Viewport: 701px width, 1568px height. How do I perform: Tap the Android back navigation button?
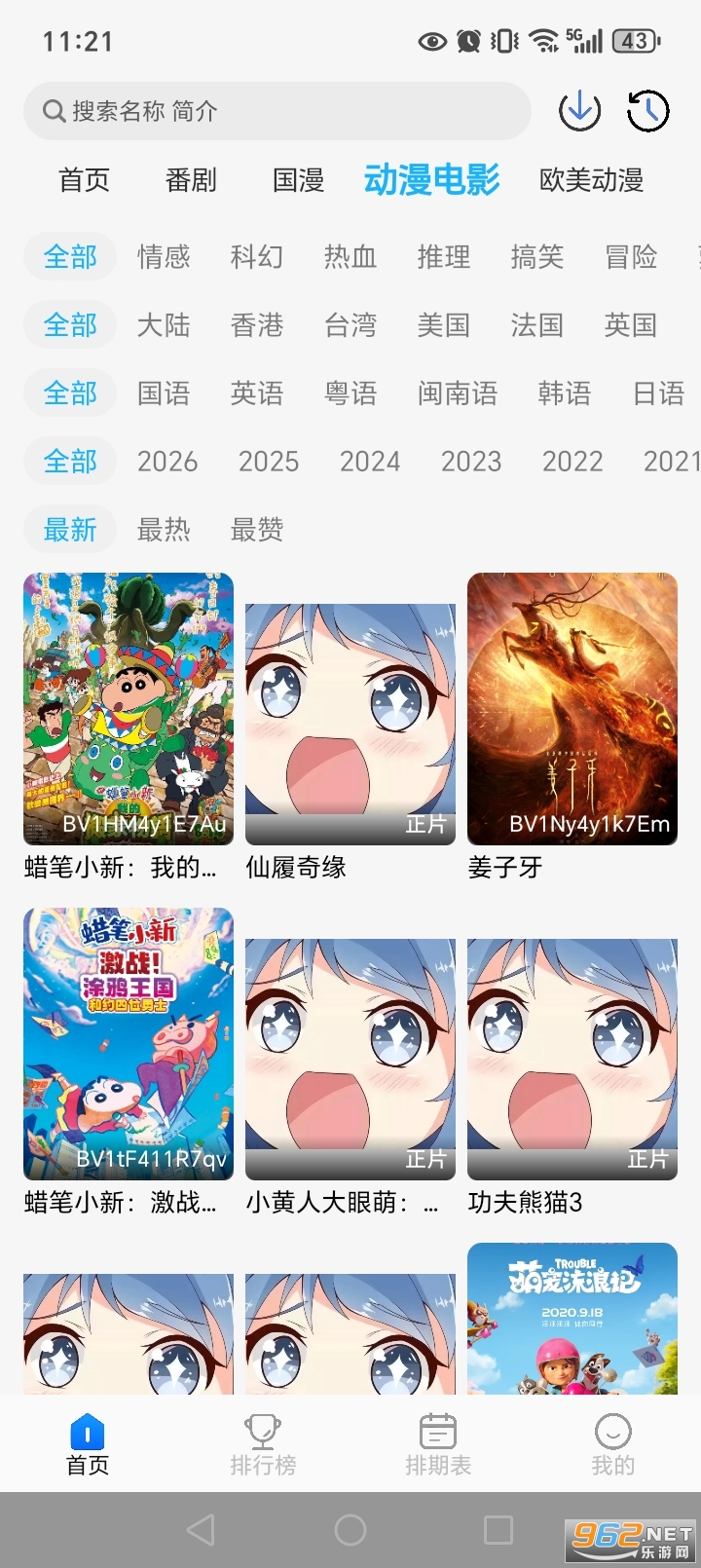tap(201, 1530)
